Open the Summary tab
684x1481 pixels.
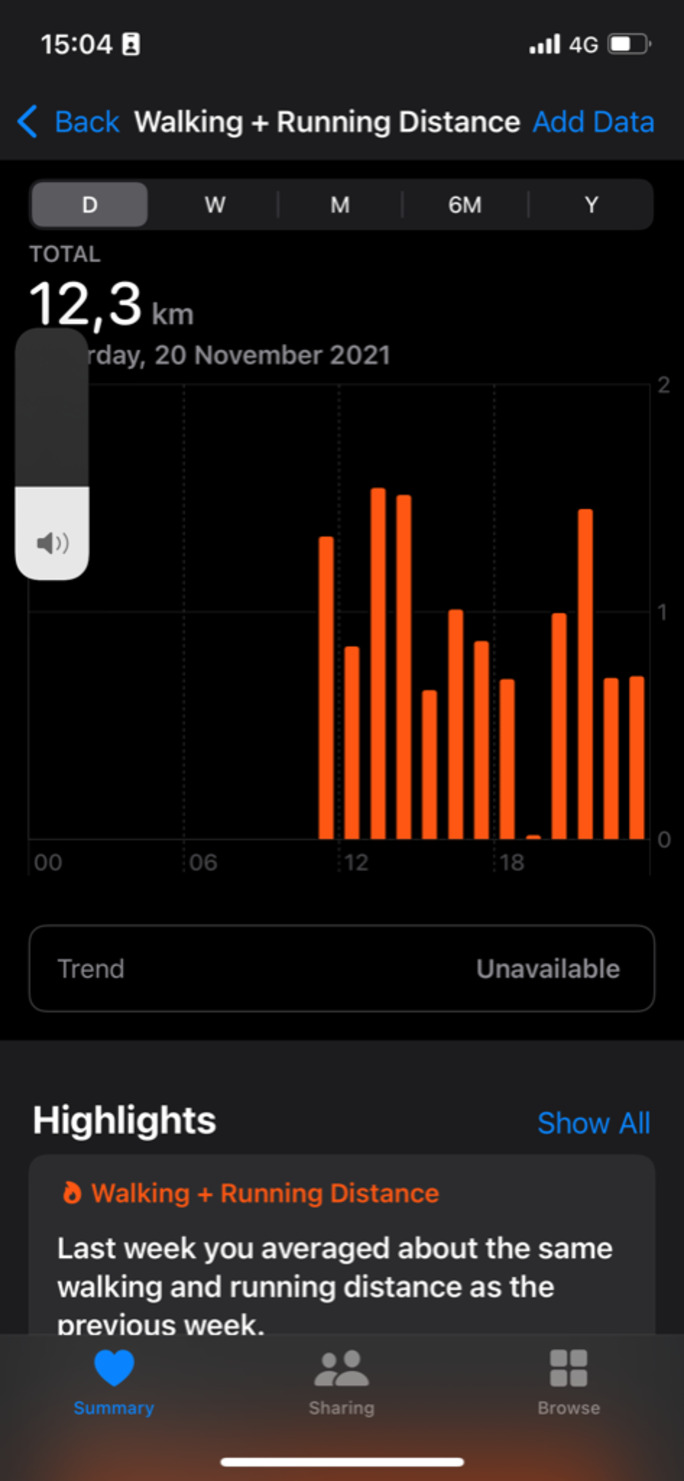114,1383
